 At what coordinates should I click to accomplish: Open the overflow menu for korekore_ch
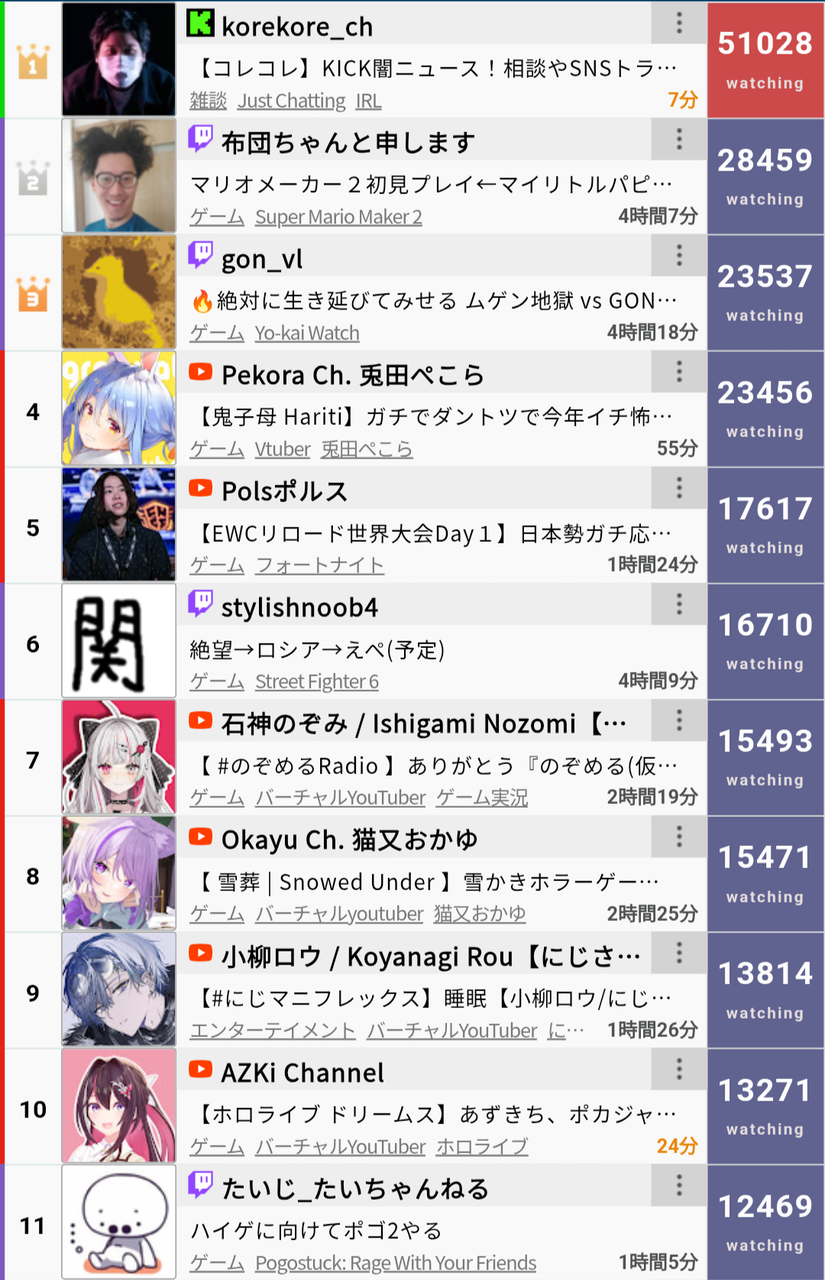679,23
